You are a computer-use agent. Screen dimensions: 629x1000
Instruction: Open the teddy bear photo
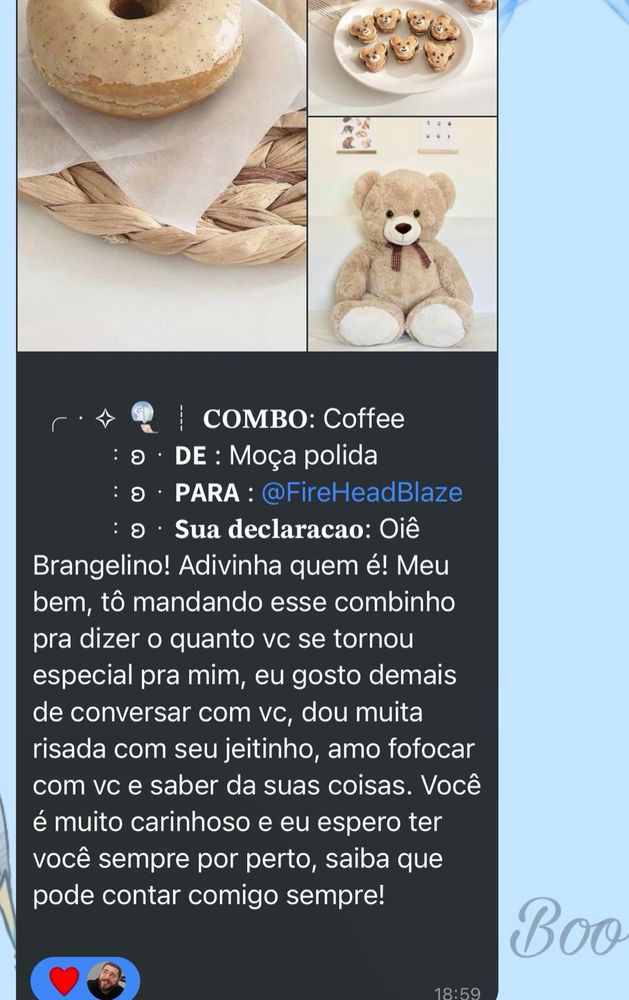coord(402,235)
